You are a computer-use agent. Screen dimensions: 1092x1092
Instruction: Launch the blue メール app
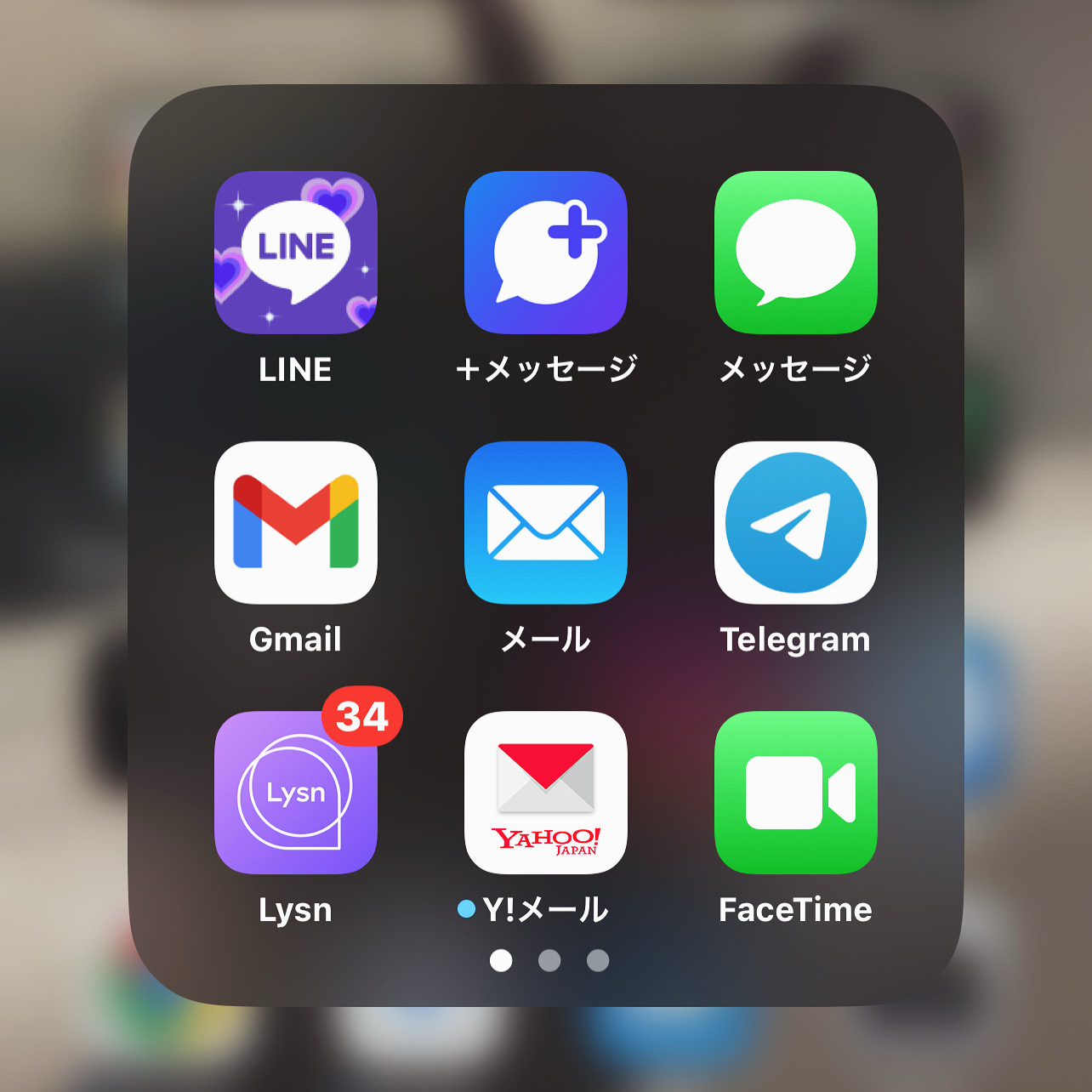[x=545, y=522]
